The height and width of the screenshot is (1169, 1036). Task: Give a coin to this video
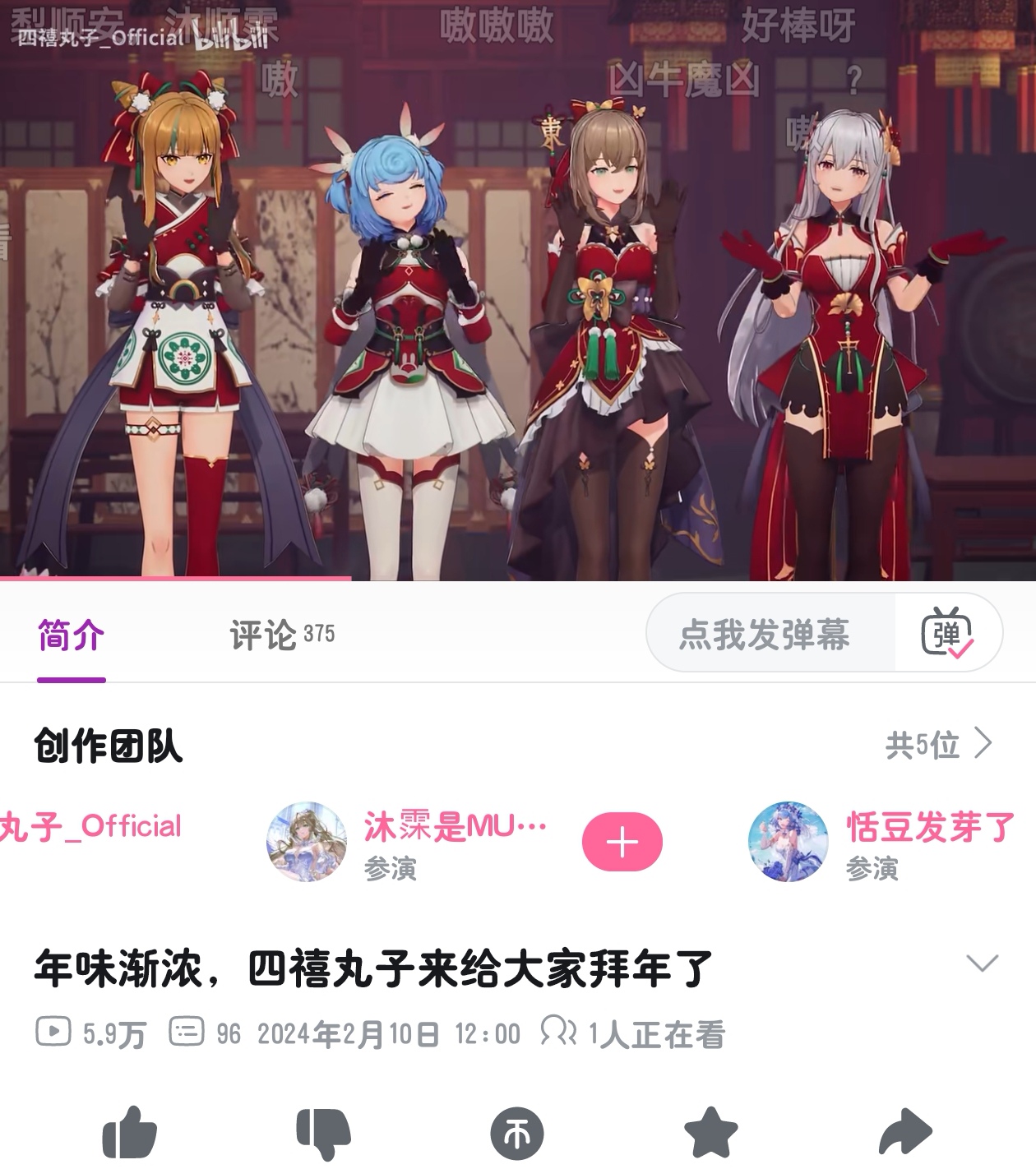(x=517, y=1134)
